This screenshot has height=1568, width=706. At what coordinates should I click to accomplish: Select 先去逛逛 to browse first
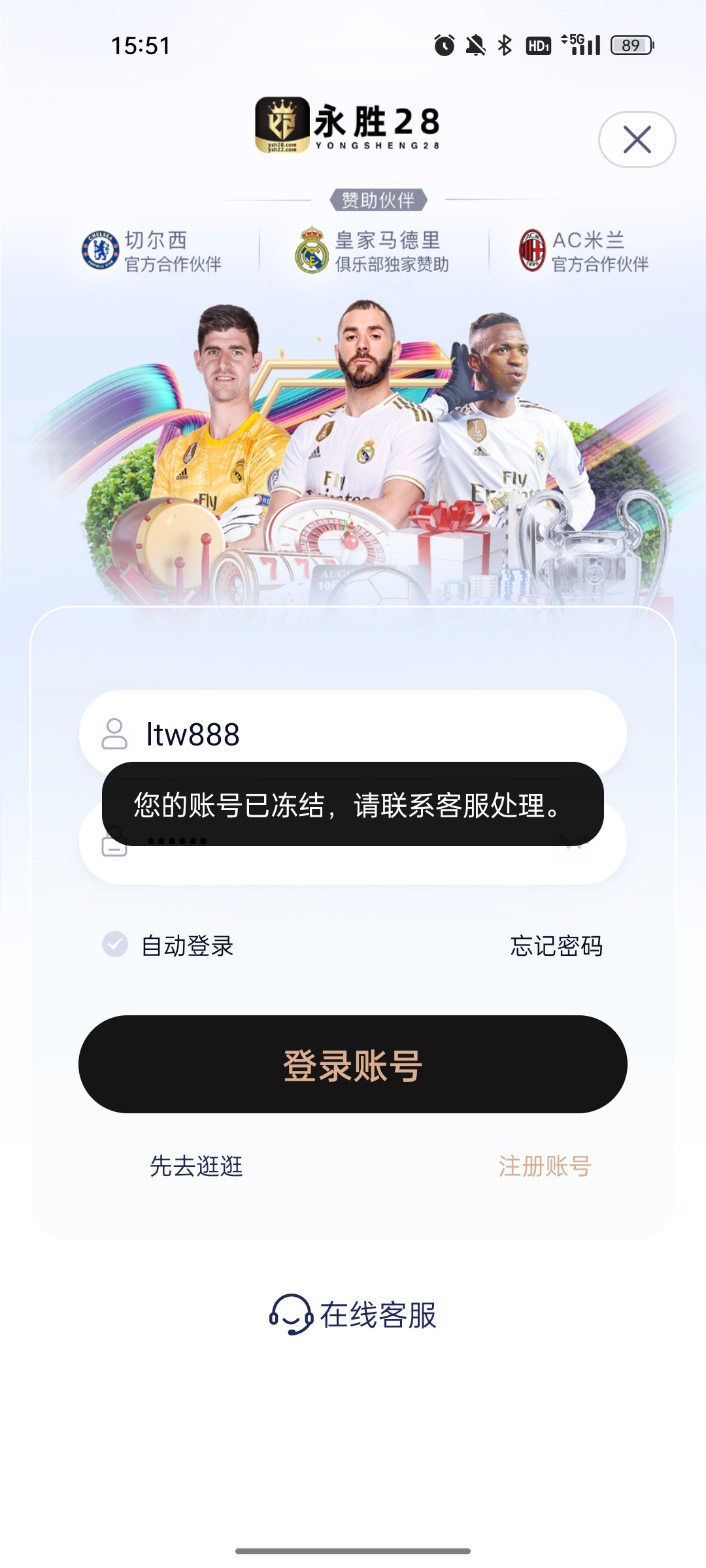coord(196,1166)
